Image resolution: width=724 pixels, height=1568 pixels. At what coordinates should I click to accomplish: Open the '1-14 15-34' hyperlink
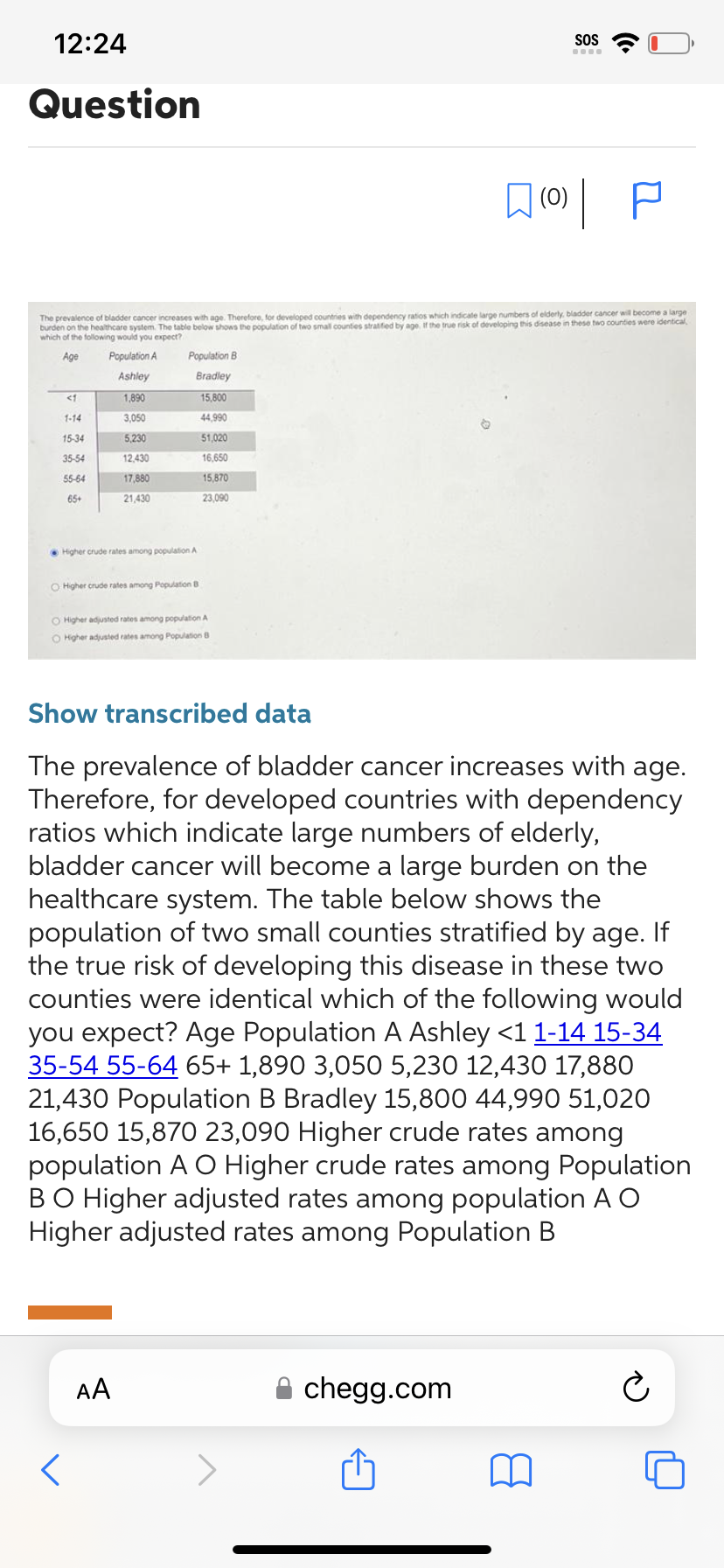coord(598,1032)
